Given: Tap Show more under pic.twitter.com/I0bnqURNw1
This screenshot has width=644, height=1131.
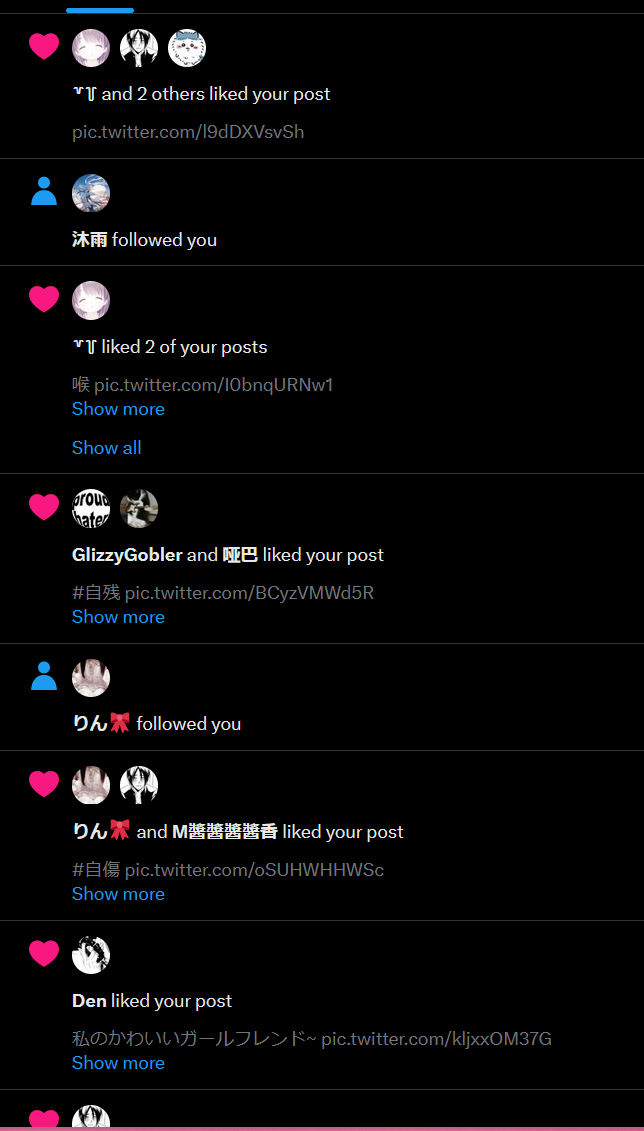Looking at the screenshot, I should click(118, 409).
